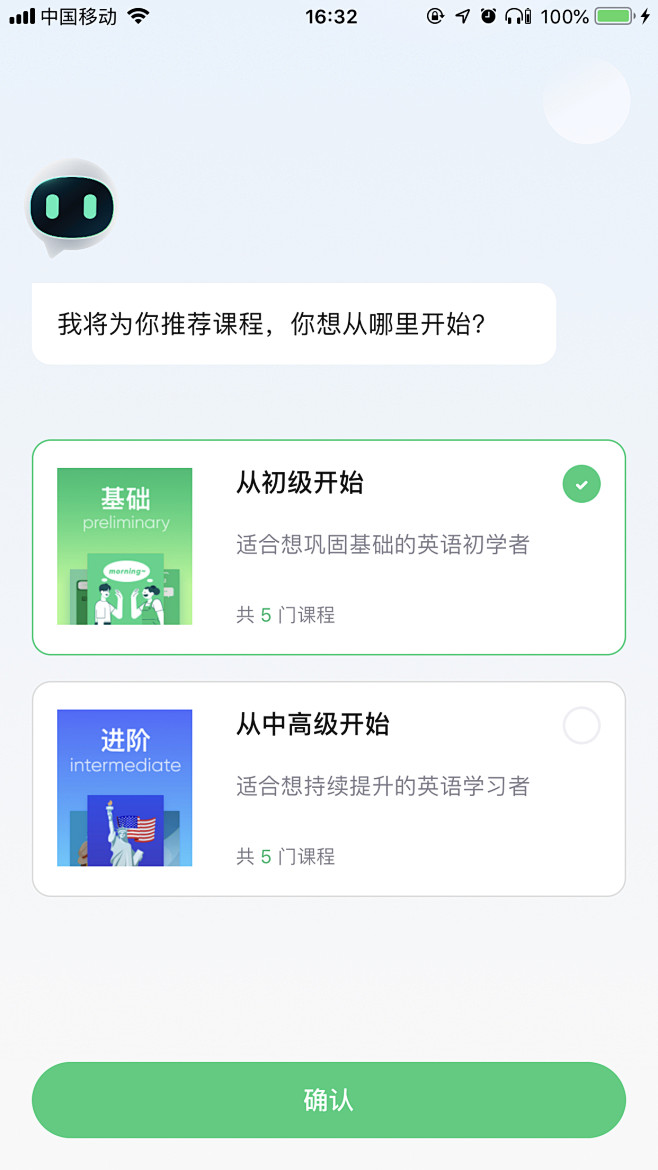The width and height of the screenshot is (658, 1170).
Task: Select the 从中高级开始 radio button
Action: click(581, 725)
